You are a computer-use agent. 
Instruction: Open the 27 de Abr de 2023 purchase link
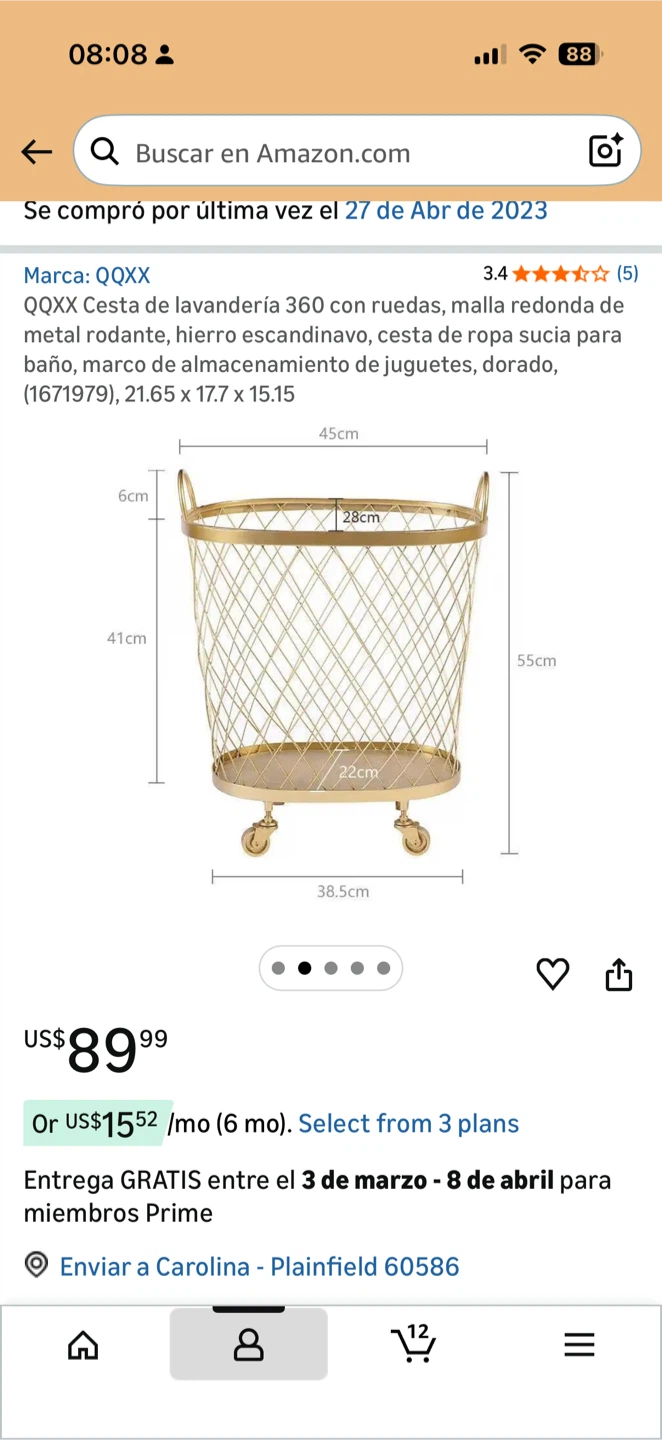[x=446, y=210]
